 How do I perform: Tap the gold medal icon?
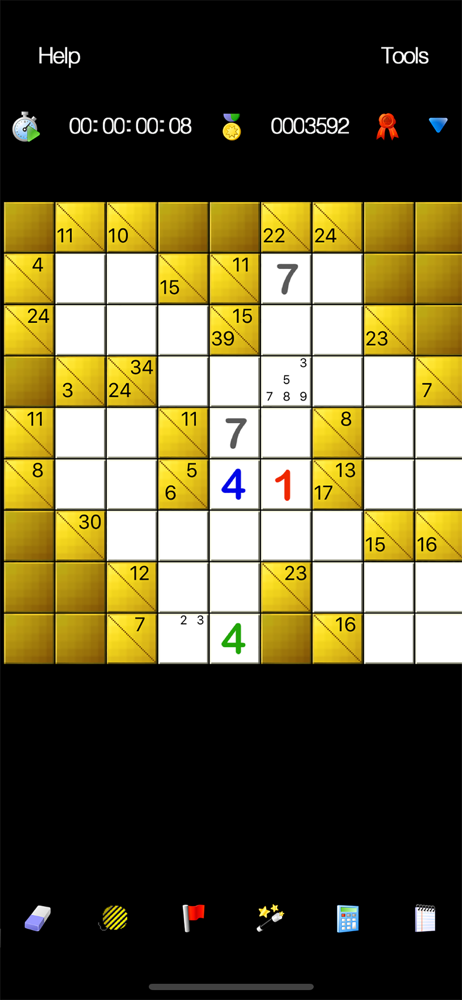coord(232,126)
